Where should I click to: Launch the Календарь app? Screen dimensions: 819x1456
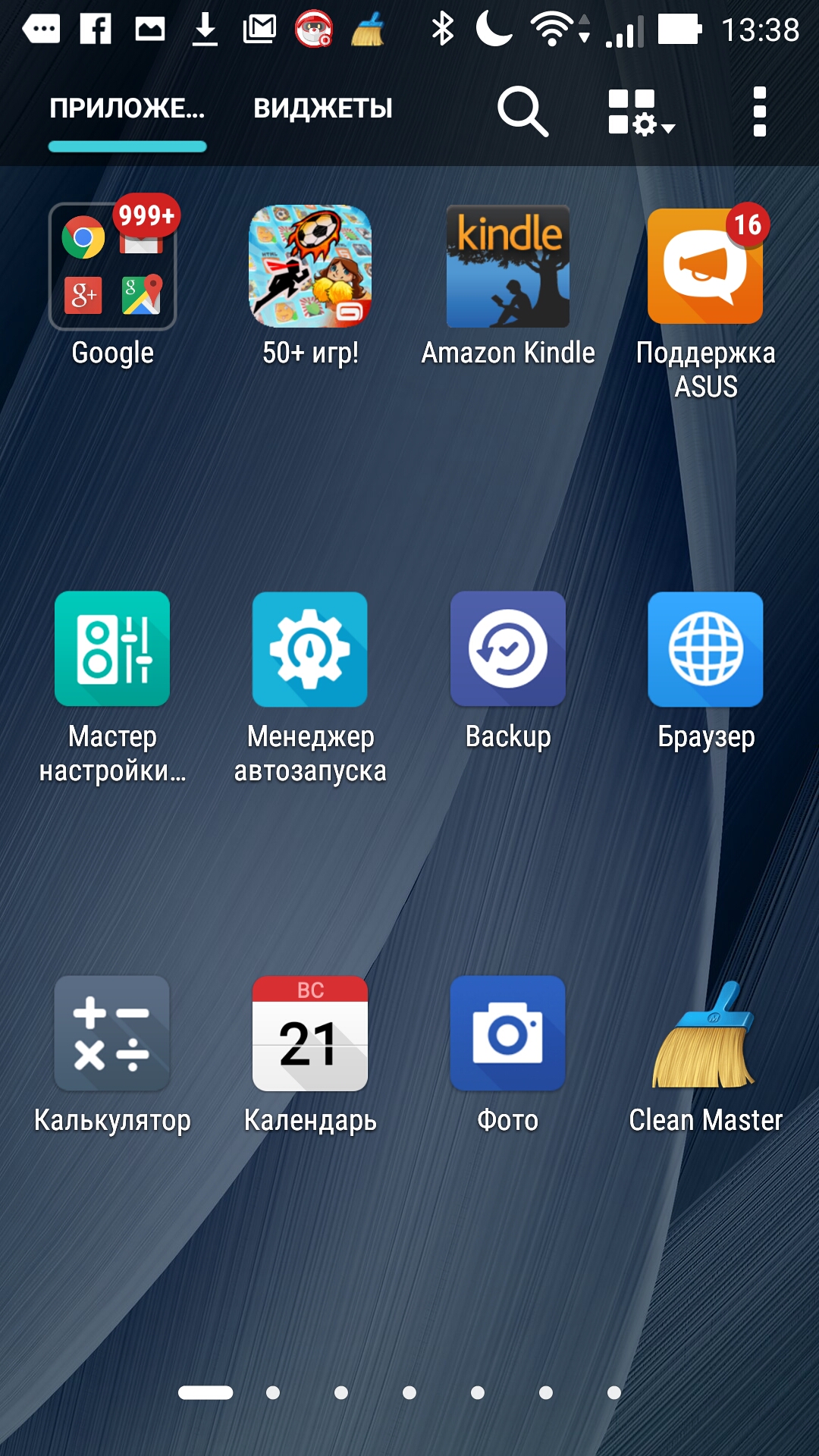click(310, 1033)
